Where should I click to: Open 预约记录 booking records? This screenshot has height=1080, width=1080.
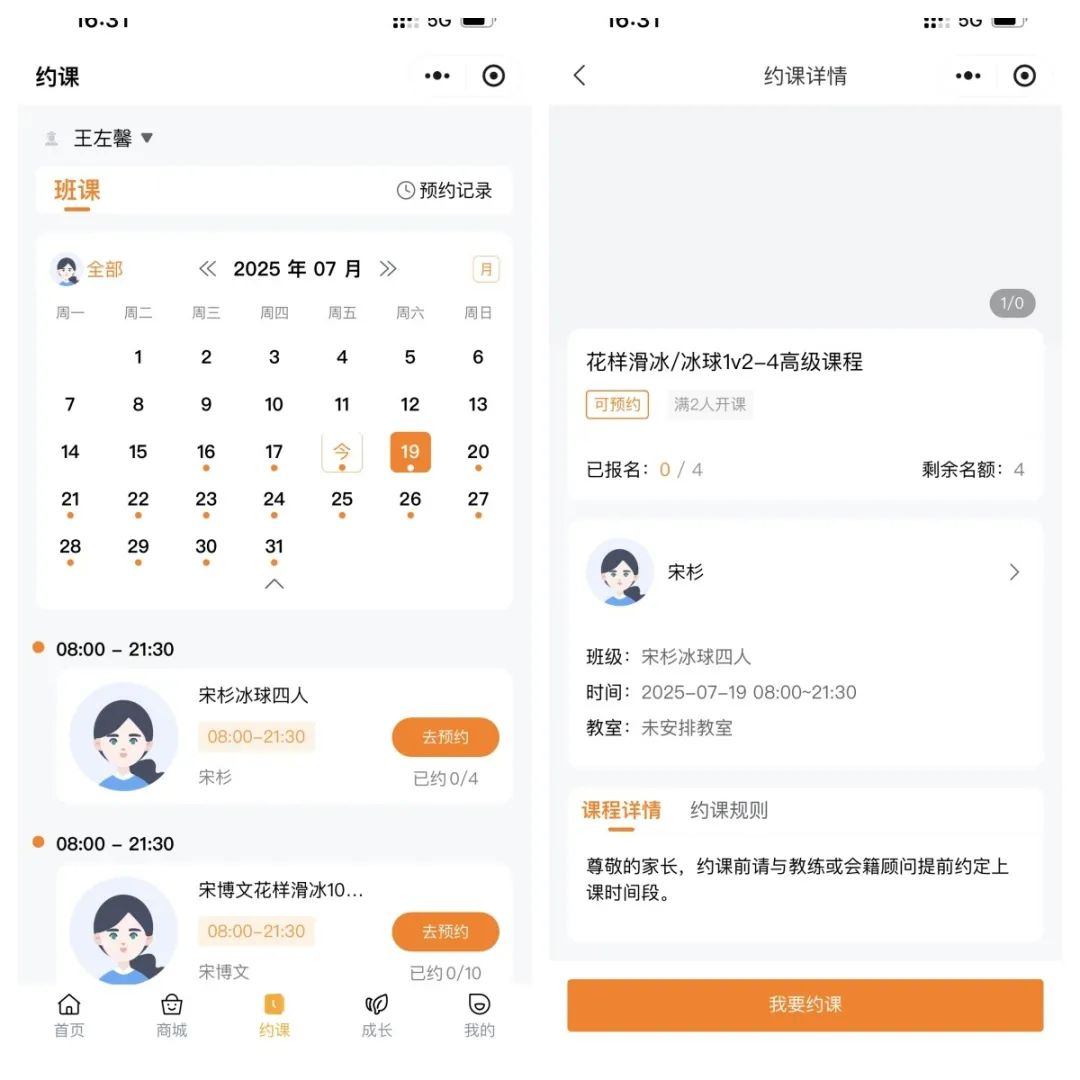tap(445, 190)
